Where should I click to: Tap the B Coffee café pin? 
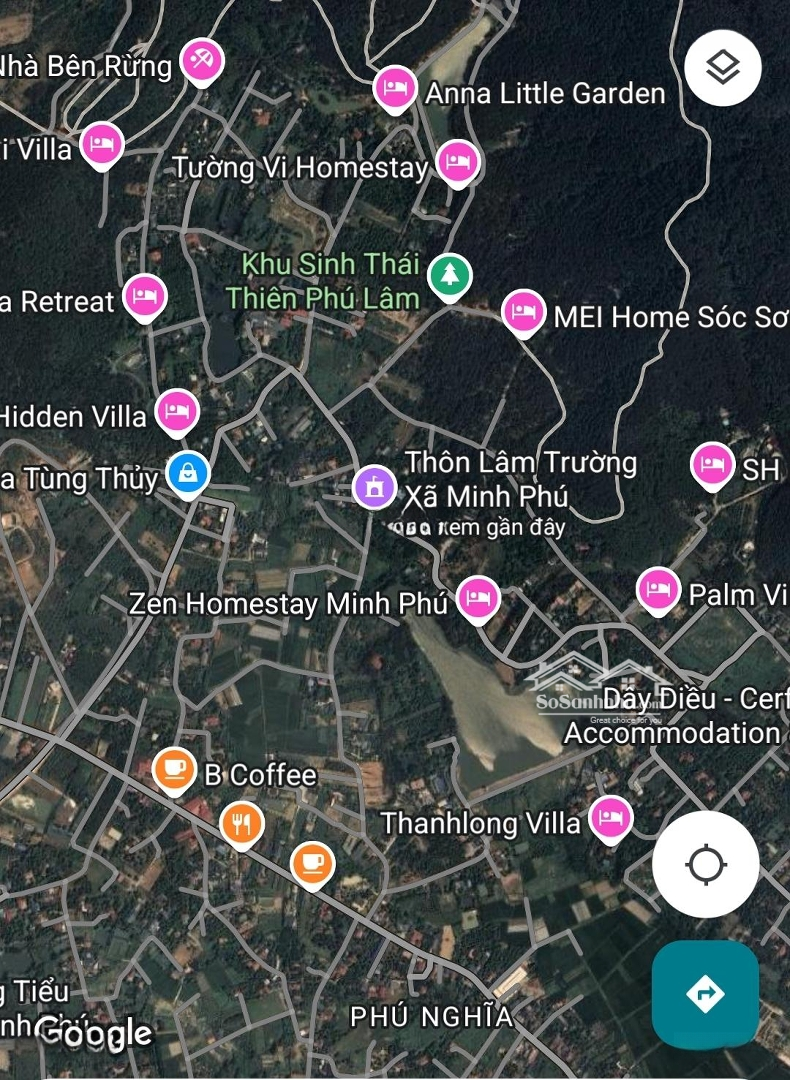coord(175,768)
